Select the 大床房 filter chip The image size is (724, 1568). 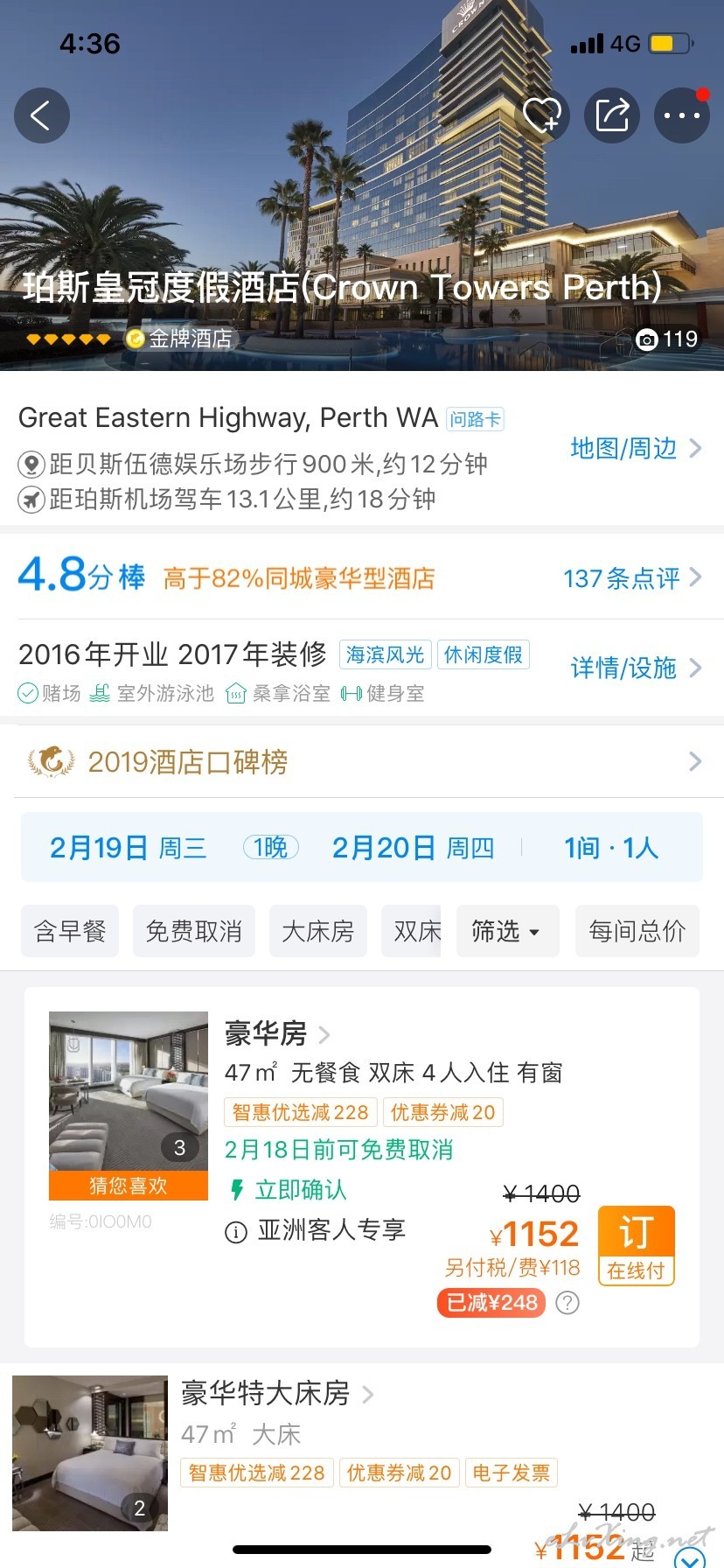(x=318, y=931)
